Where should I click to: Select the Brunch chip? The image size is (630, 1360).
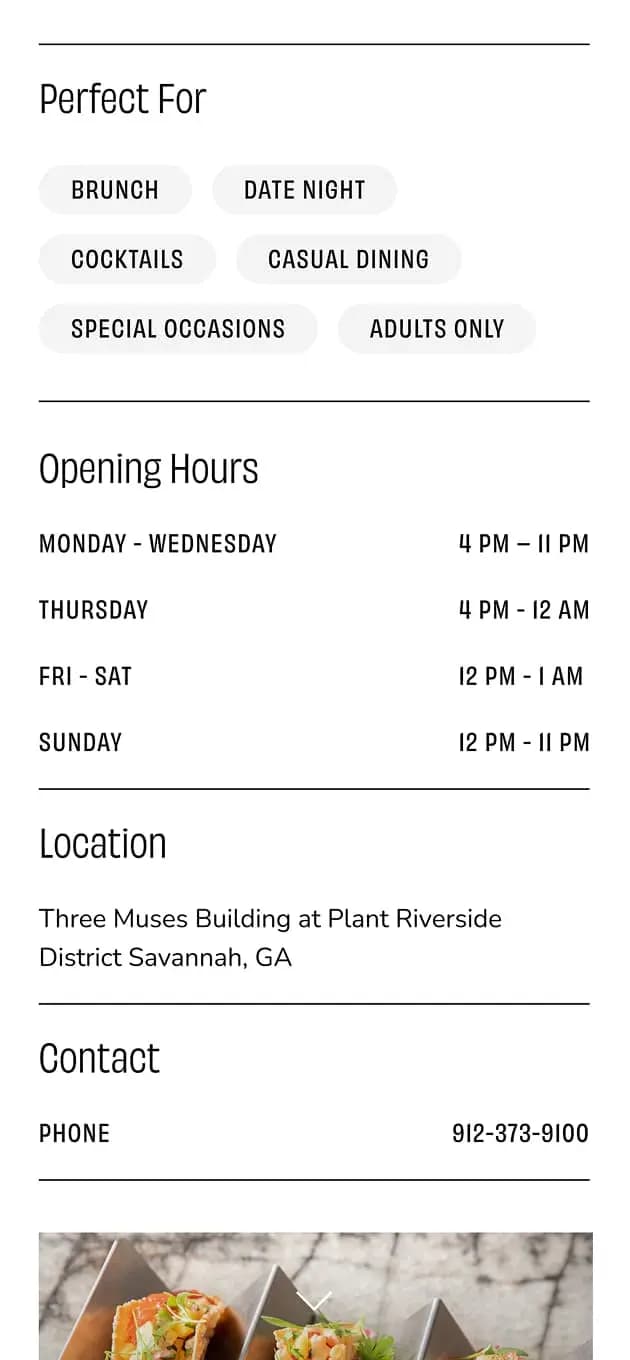tap(115, 190)
